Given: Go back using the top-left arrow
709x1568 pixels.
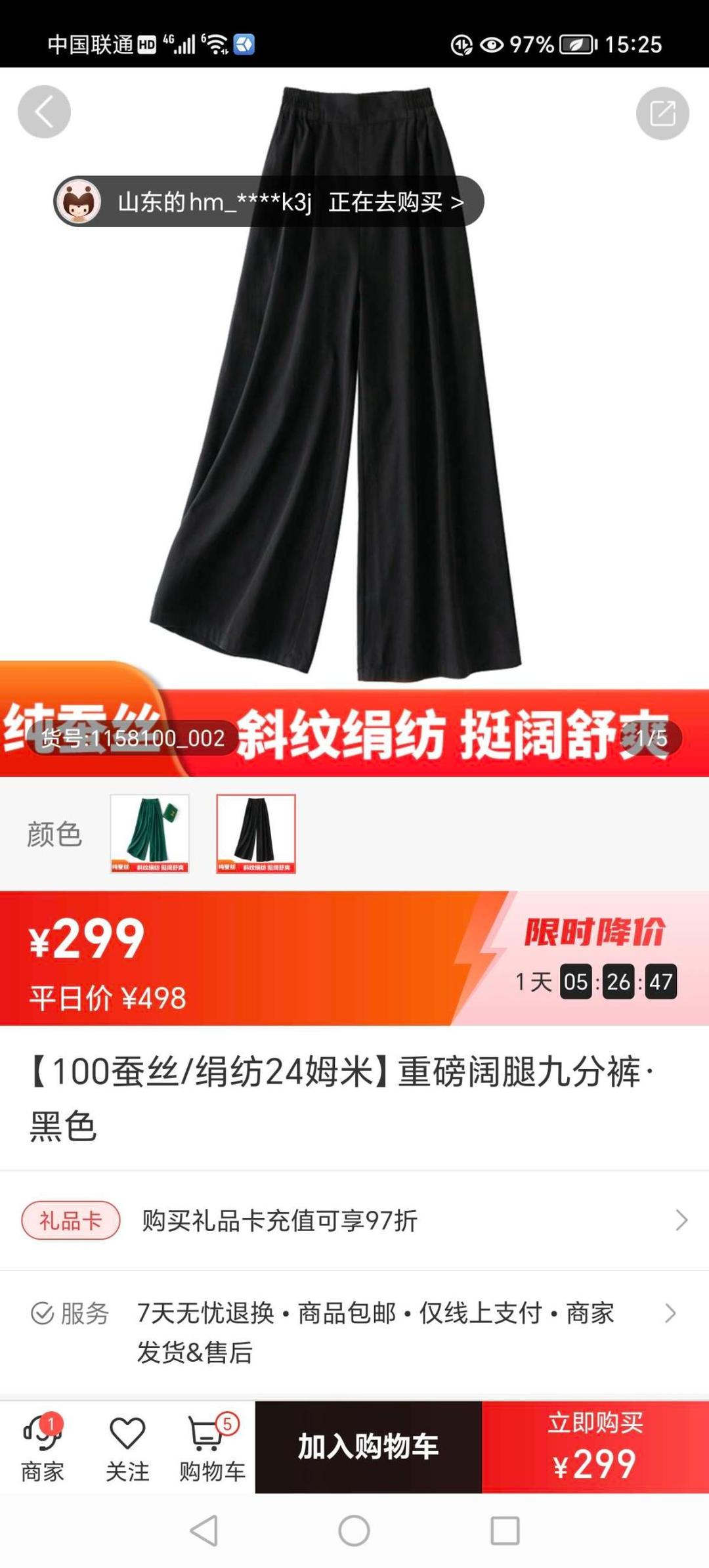Looking at the screenshot, I should 44,112.
